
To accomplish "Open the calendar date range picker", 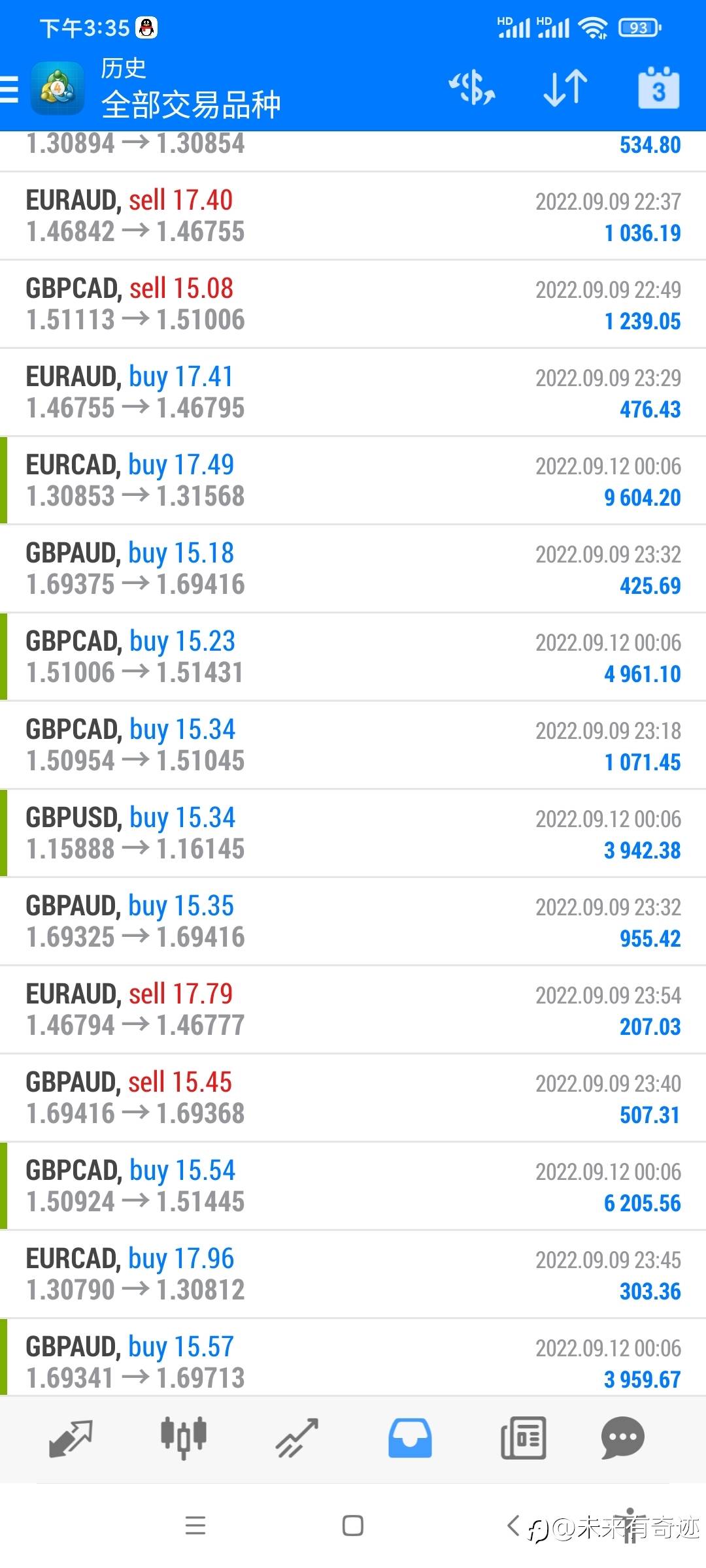I will click(x=659, y=88).
